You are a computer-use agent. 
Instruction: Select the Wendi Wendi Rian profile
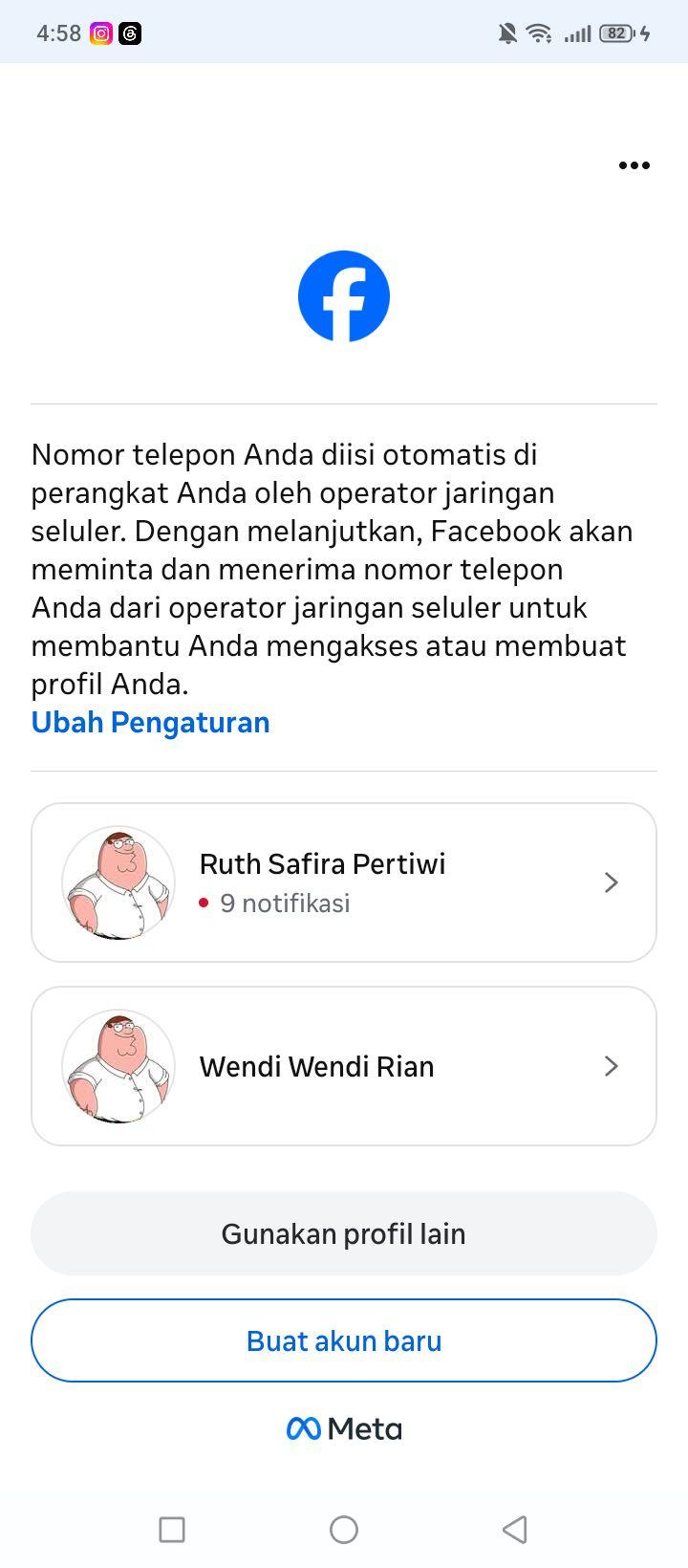344,1066
